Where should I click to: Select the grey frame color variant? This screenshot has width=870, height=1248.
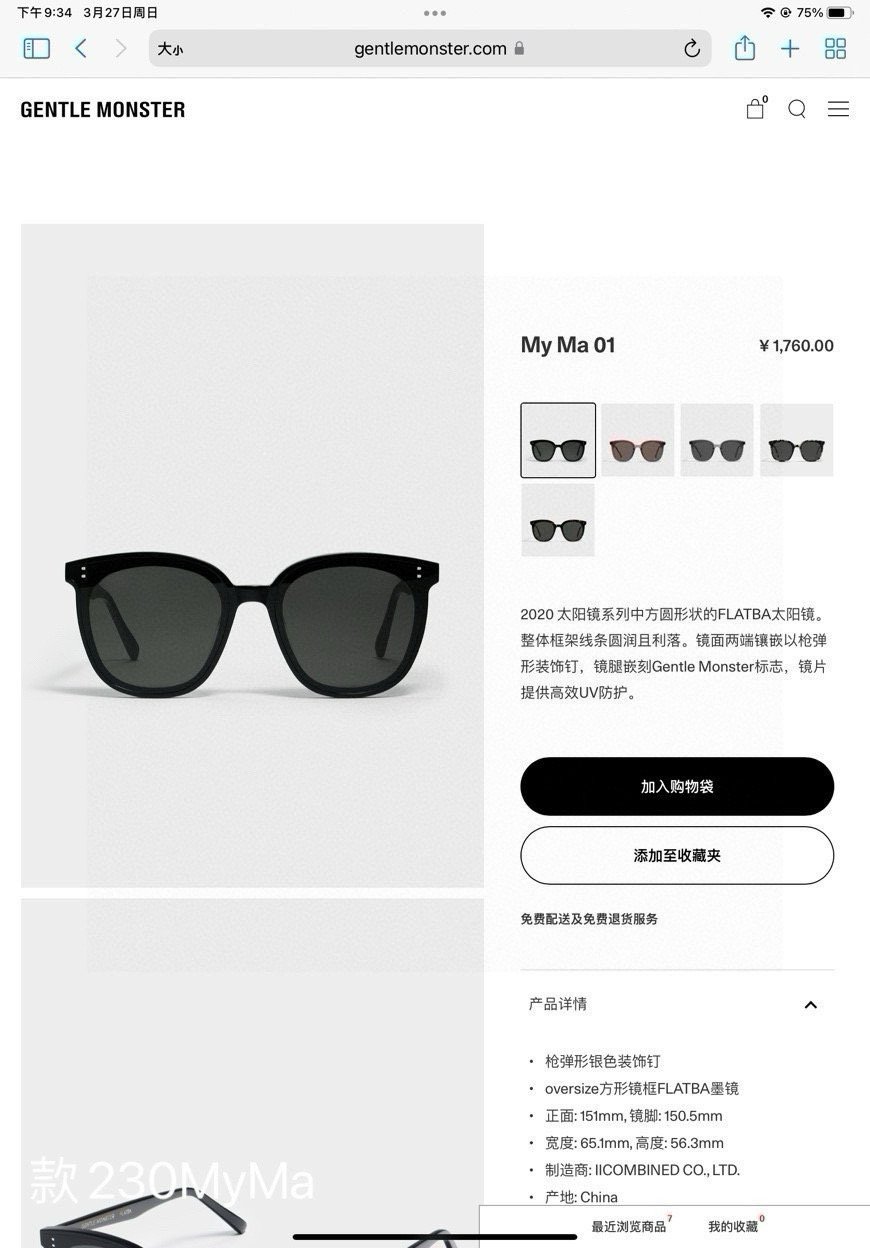pyautogui.click(x=717, y=440)
